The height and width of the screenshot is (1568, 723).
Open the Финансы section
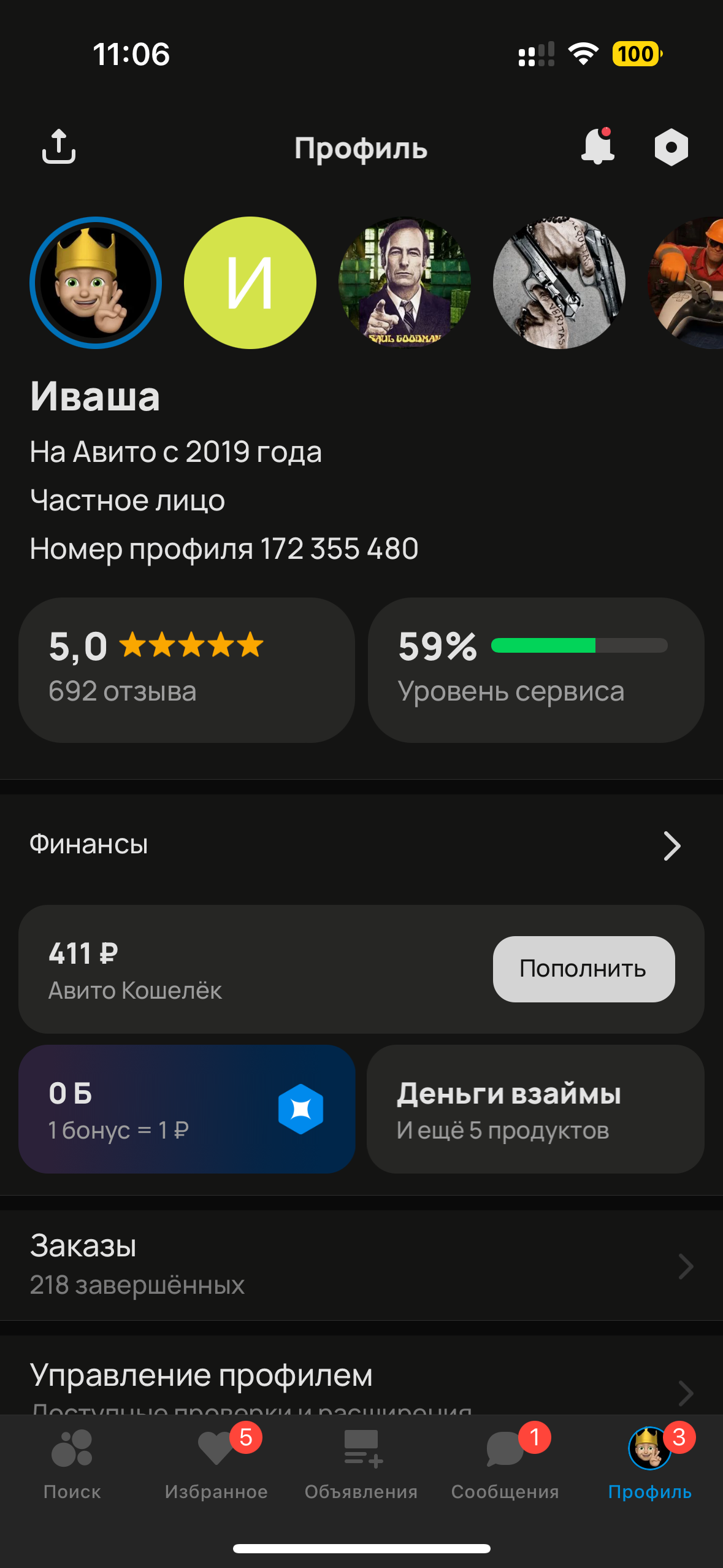pos(361,845)
